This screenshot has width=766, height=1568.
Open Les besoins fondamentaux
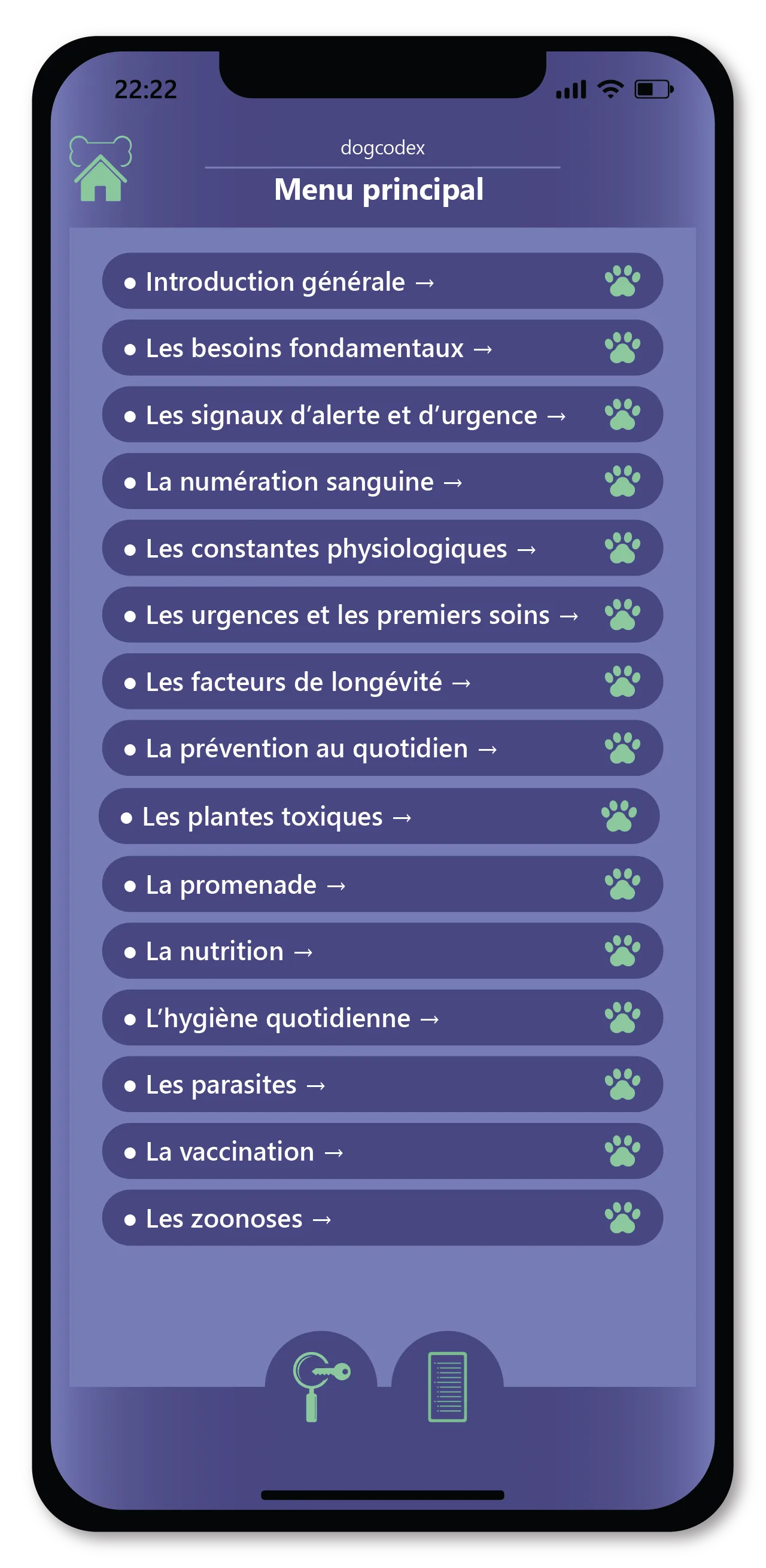(x=382, y=348)
